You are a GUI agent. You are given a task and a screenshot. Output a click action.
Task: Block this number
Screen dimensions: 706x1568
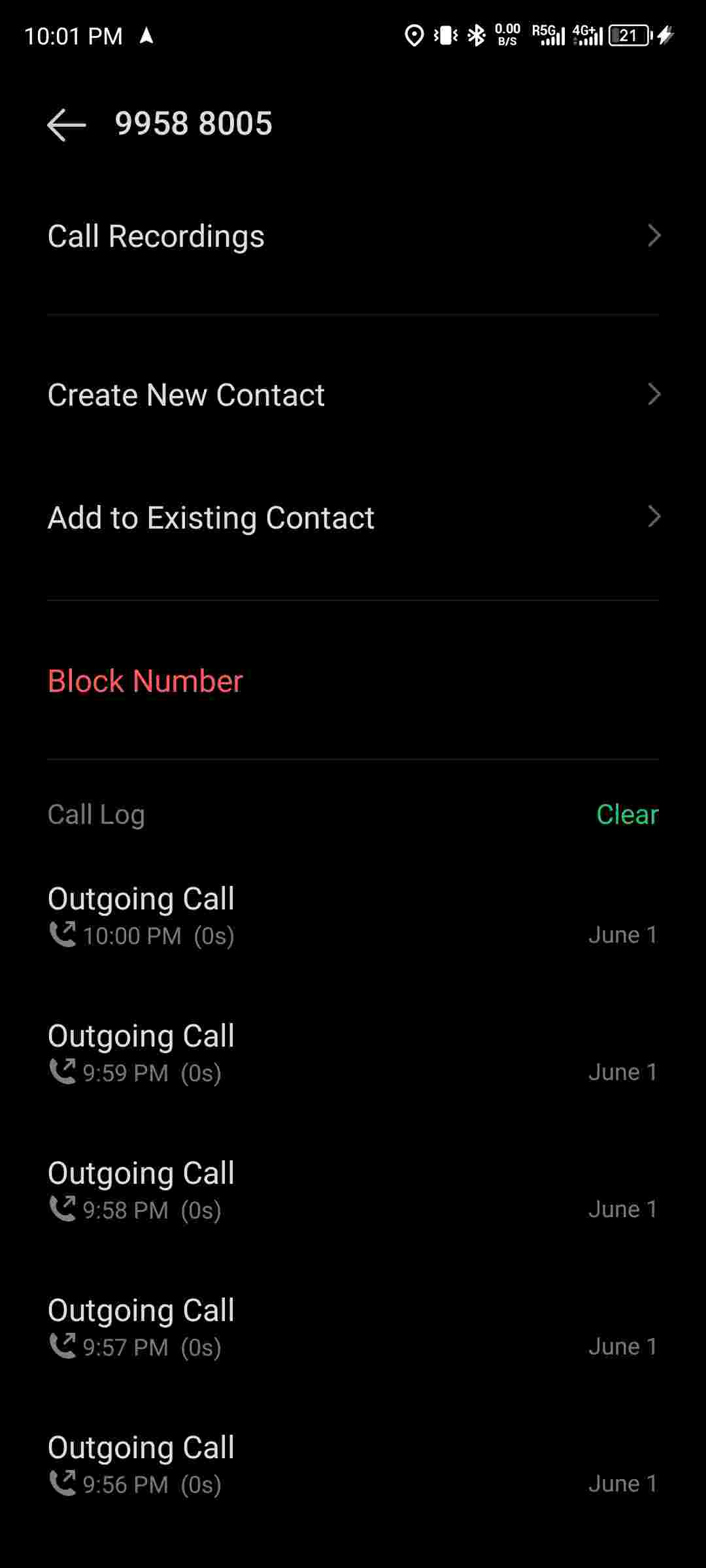[146, 681]
